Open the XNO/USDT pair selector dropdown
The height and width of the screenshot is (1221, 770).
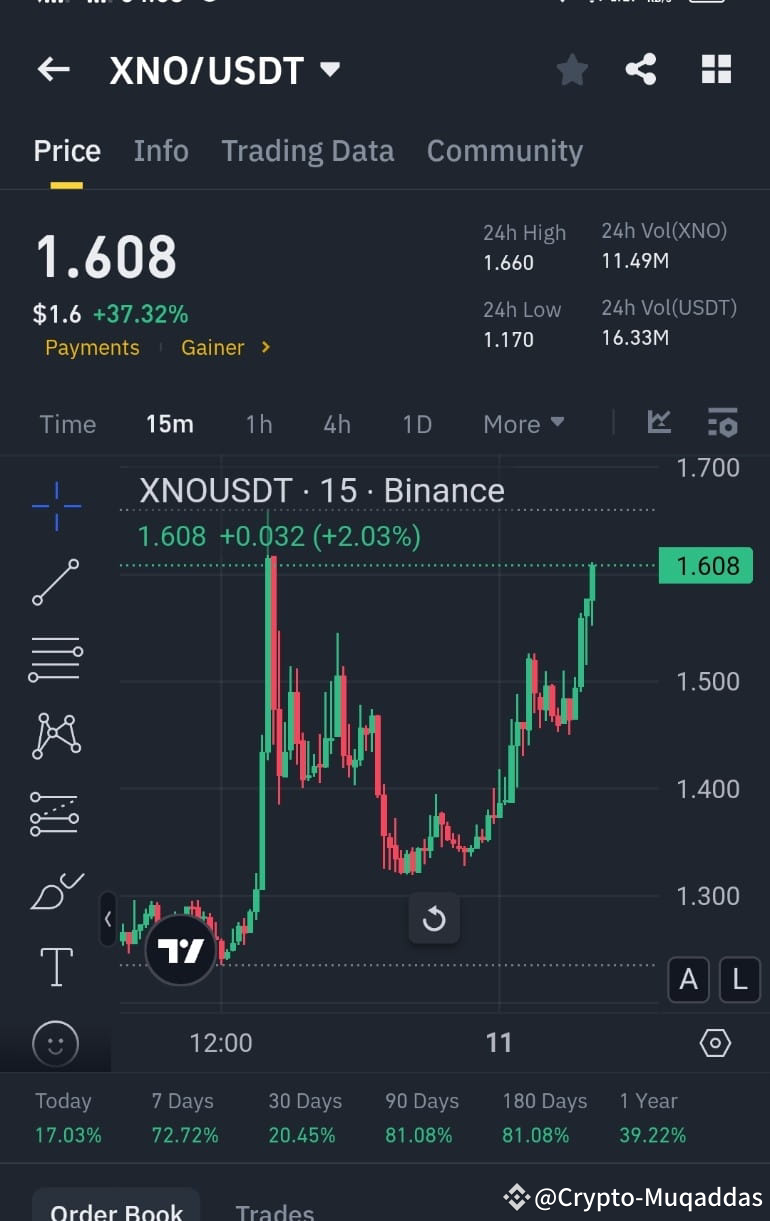click(330, 69)
